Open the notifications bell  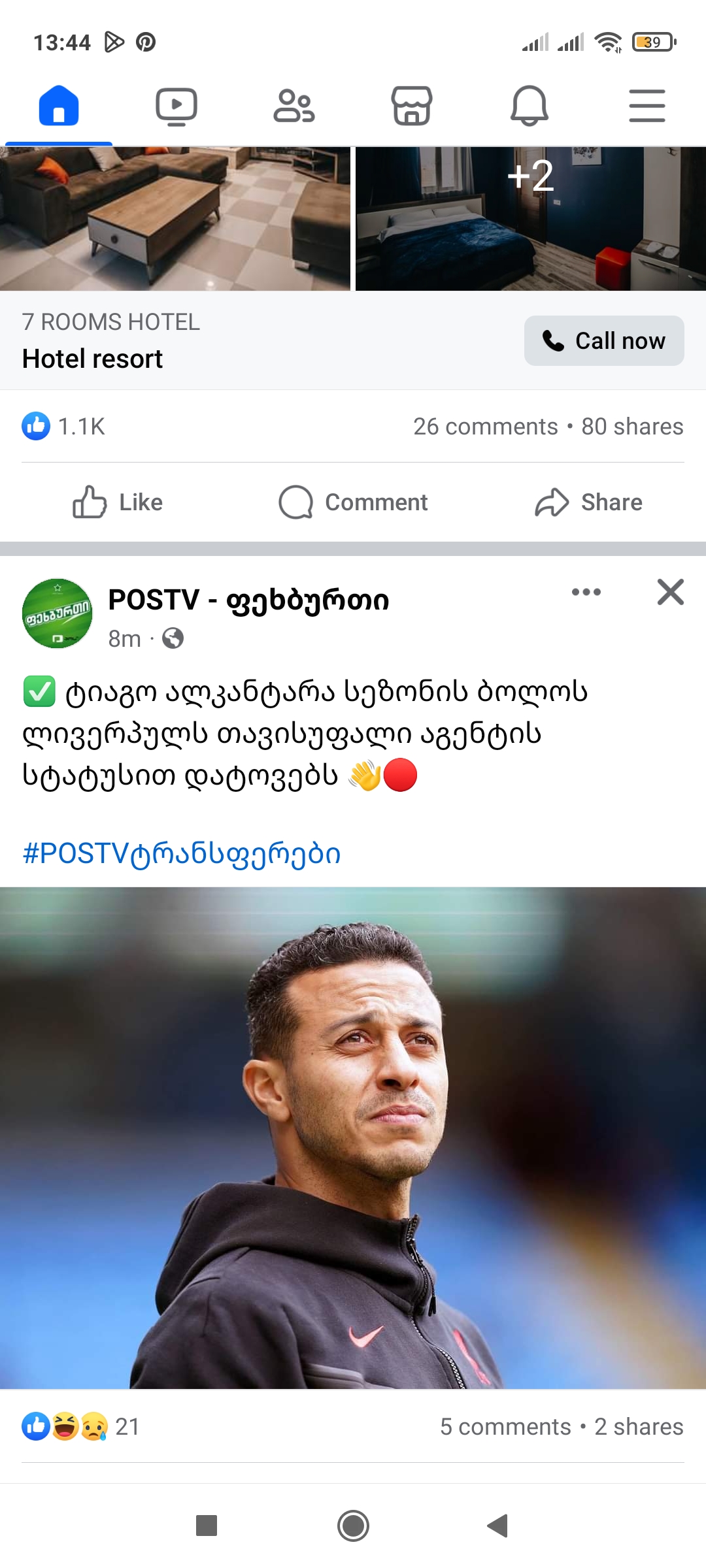pos(529,106)
